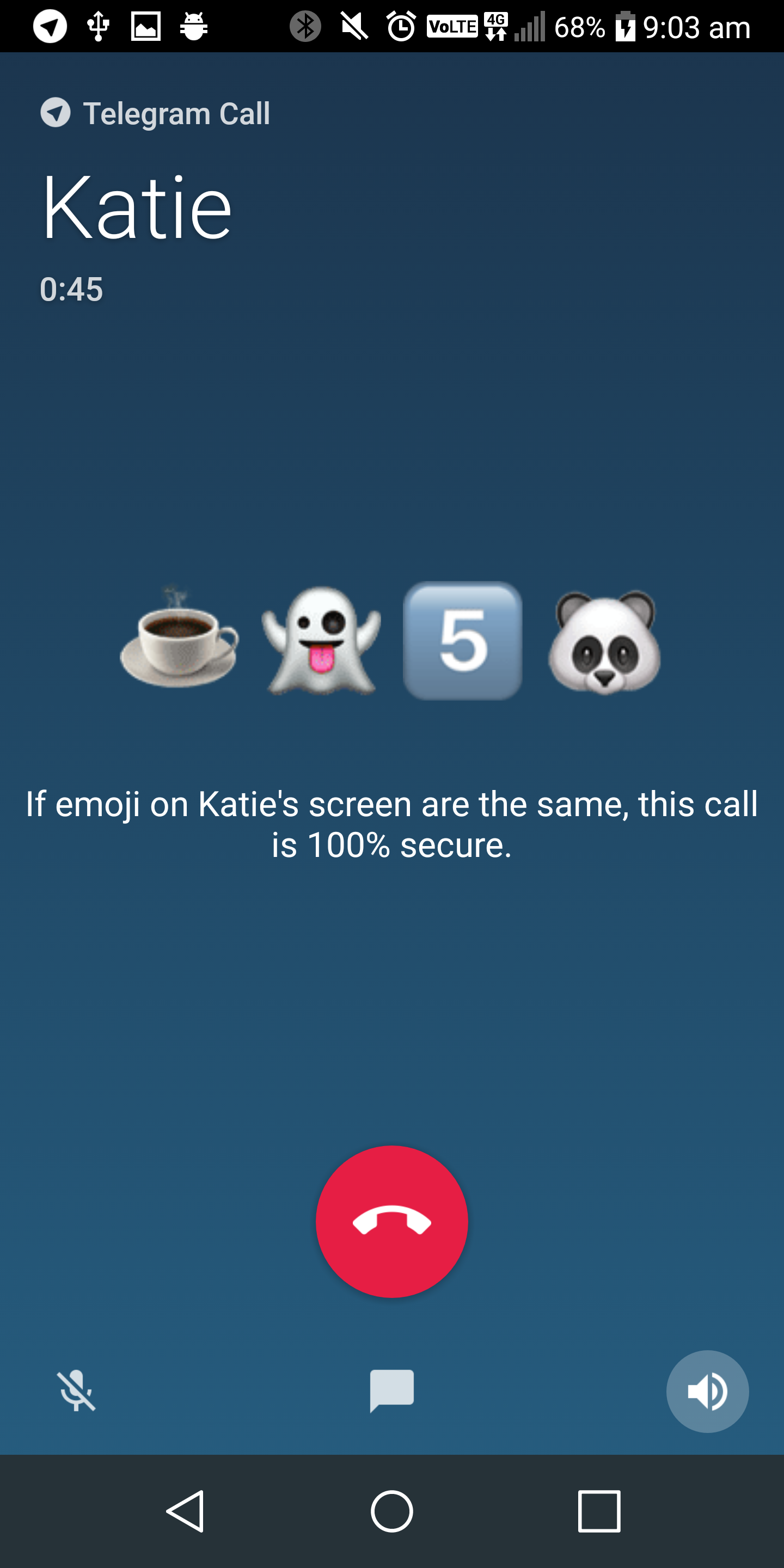Mute the microphone

pos(76,1392)
